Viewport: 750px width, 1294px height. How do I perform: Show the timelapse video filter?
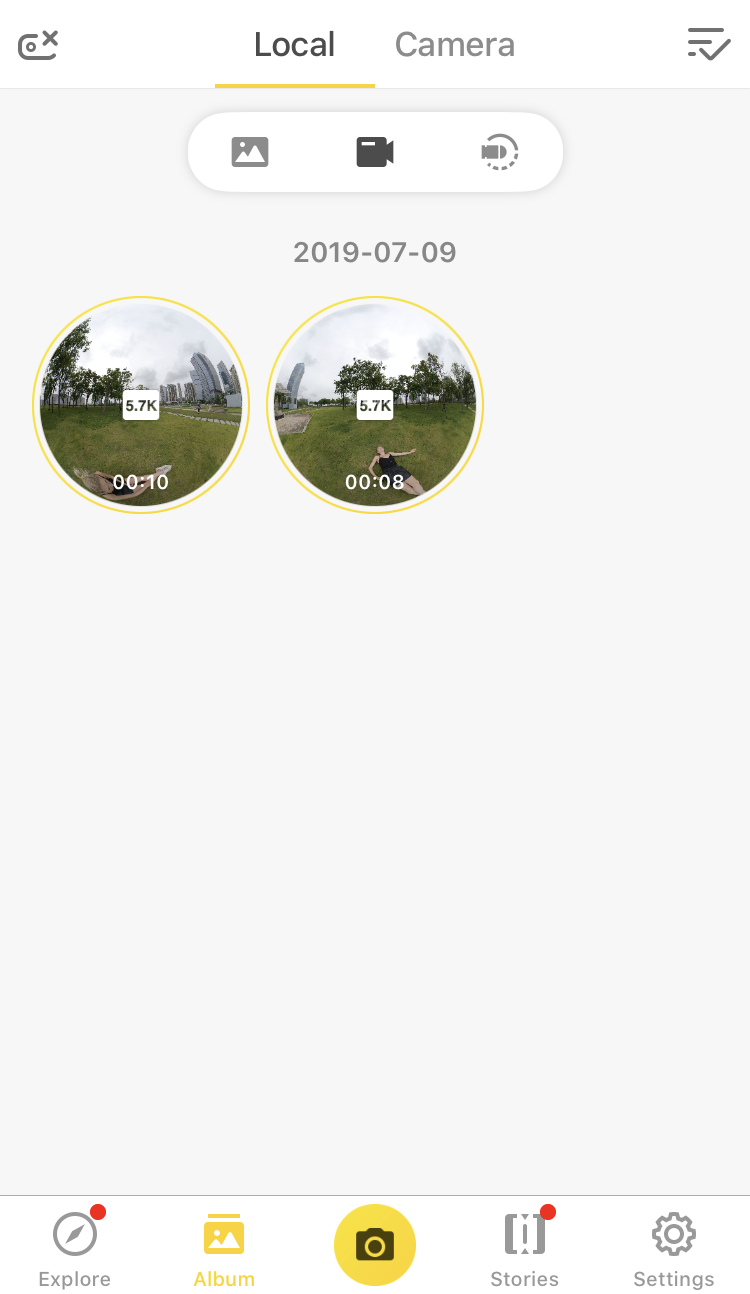(499, 152)
